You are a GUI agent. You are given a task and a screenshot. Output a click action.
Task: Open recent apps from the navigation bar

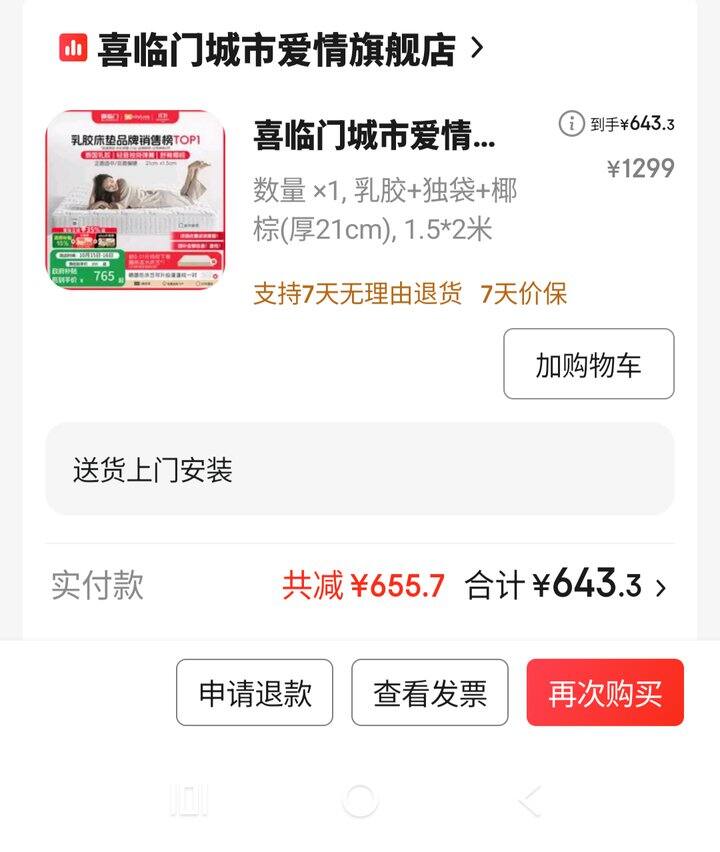[x=188, y=800]
